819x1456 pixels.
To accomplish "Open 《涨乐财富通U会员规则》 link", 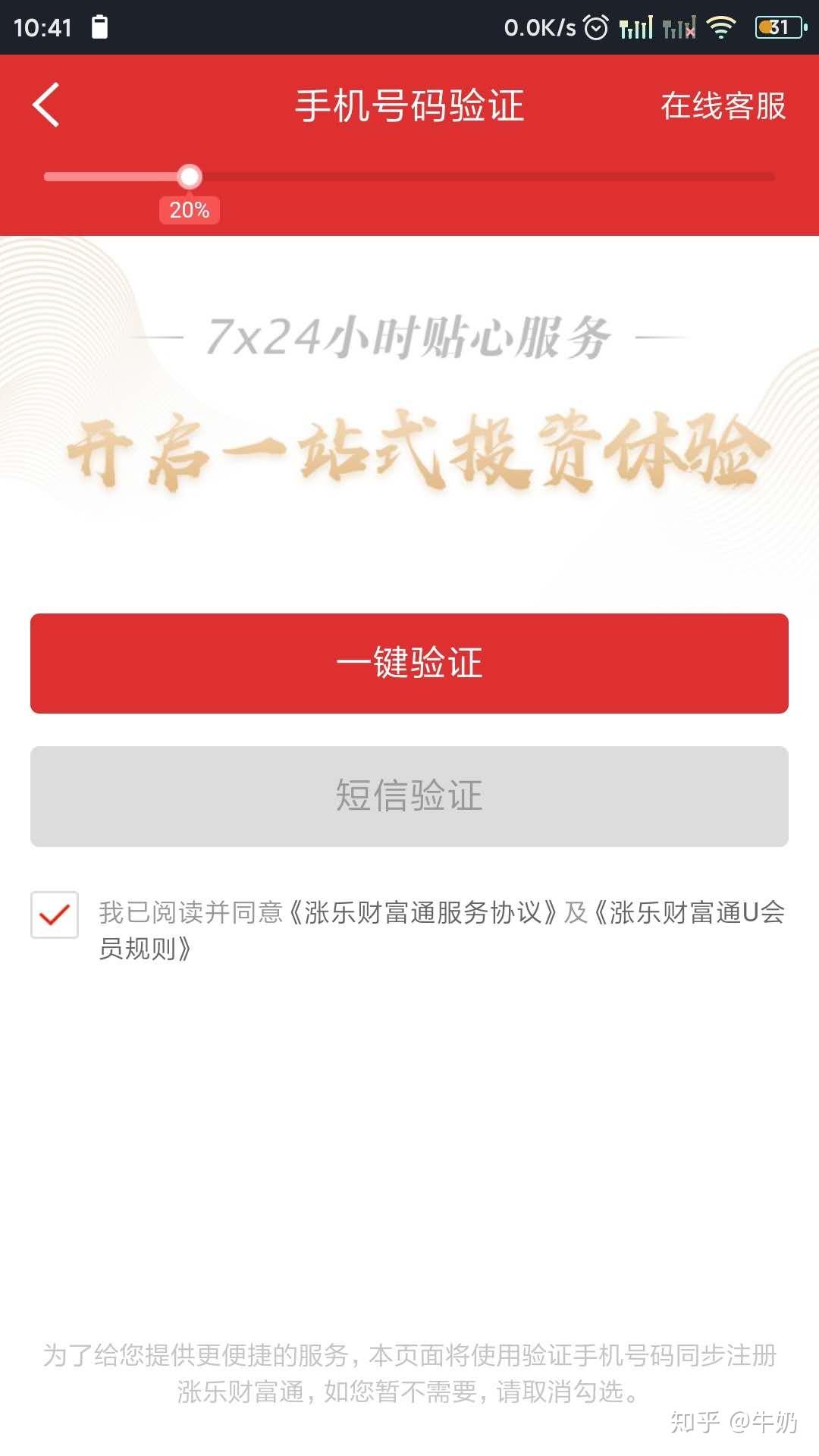I will point(689,912).
